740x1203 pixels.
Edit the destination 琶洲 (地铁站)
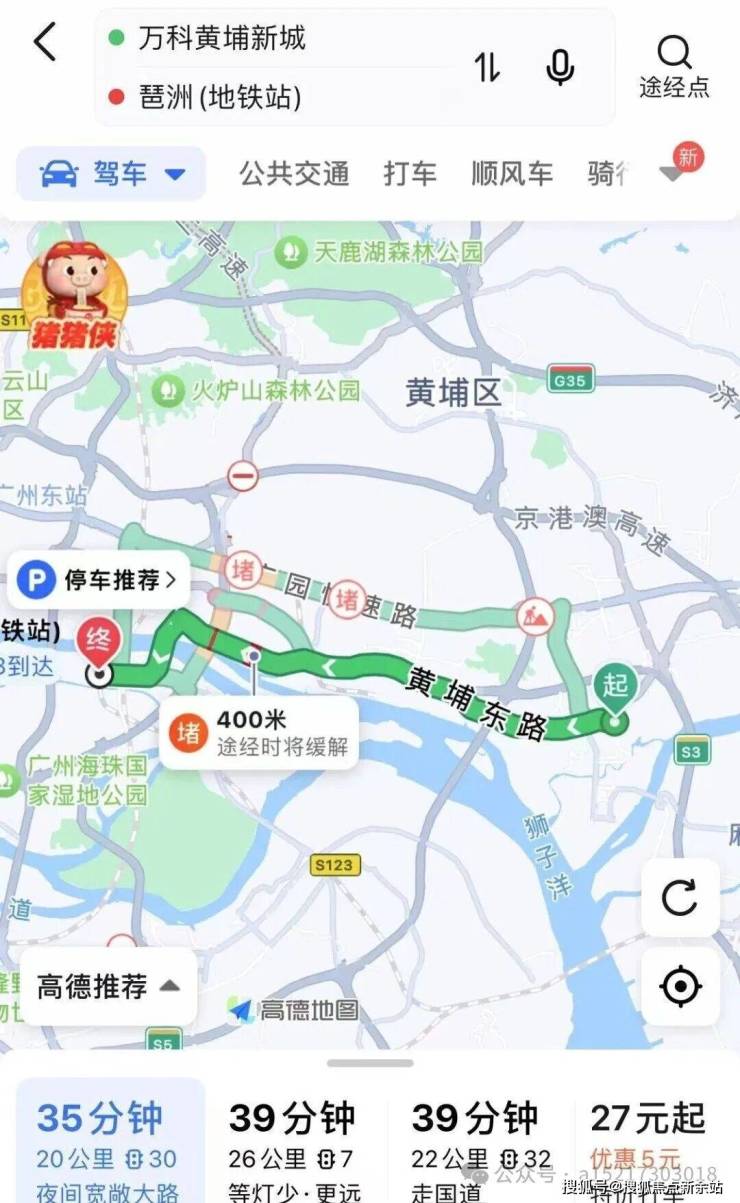218,97
